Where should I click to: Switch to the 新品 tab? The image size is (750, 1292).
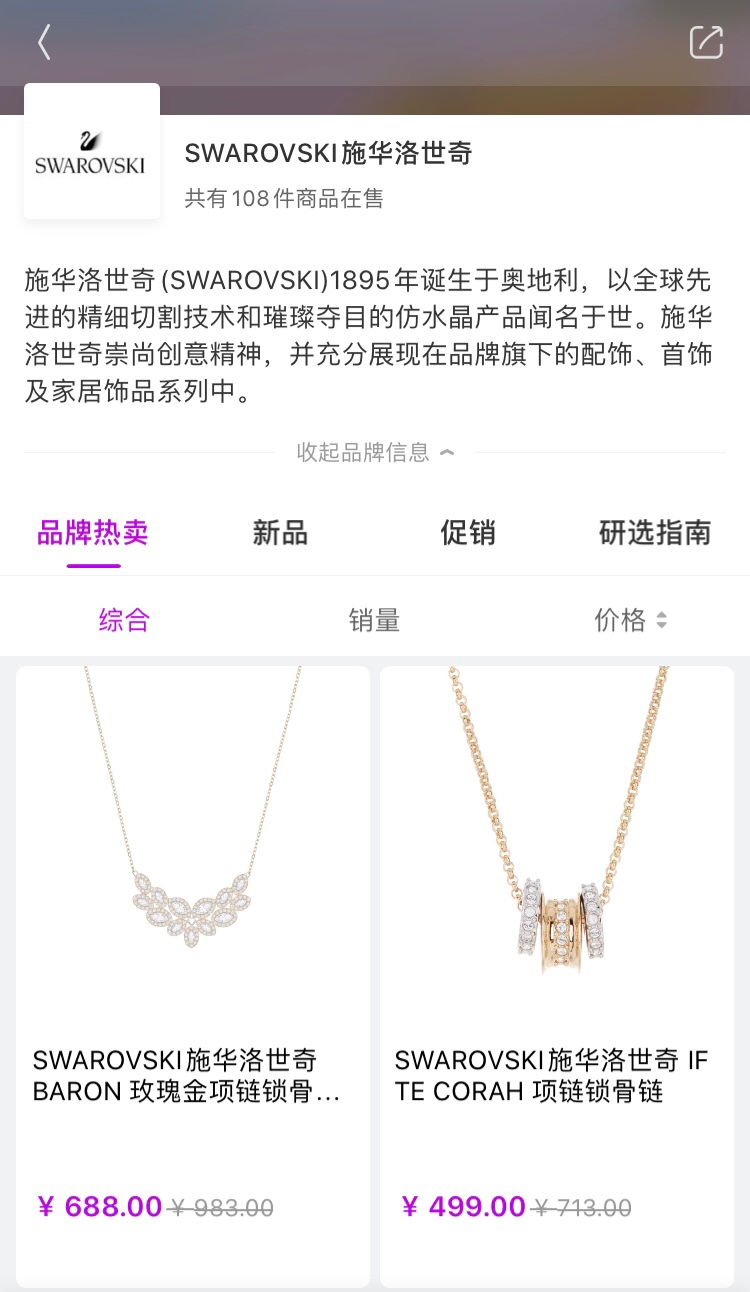[280, 533]
